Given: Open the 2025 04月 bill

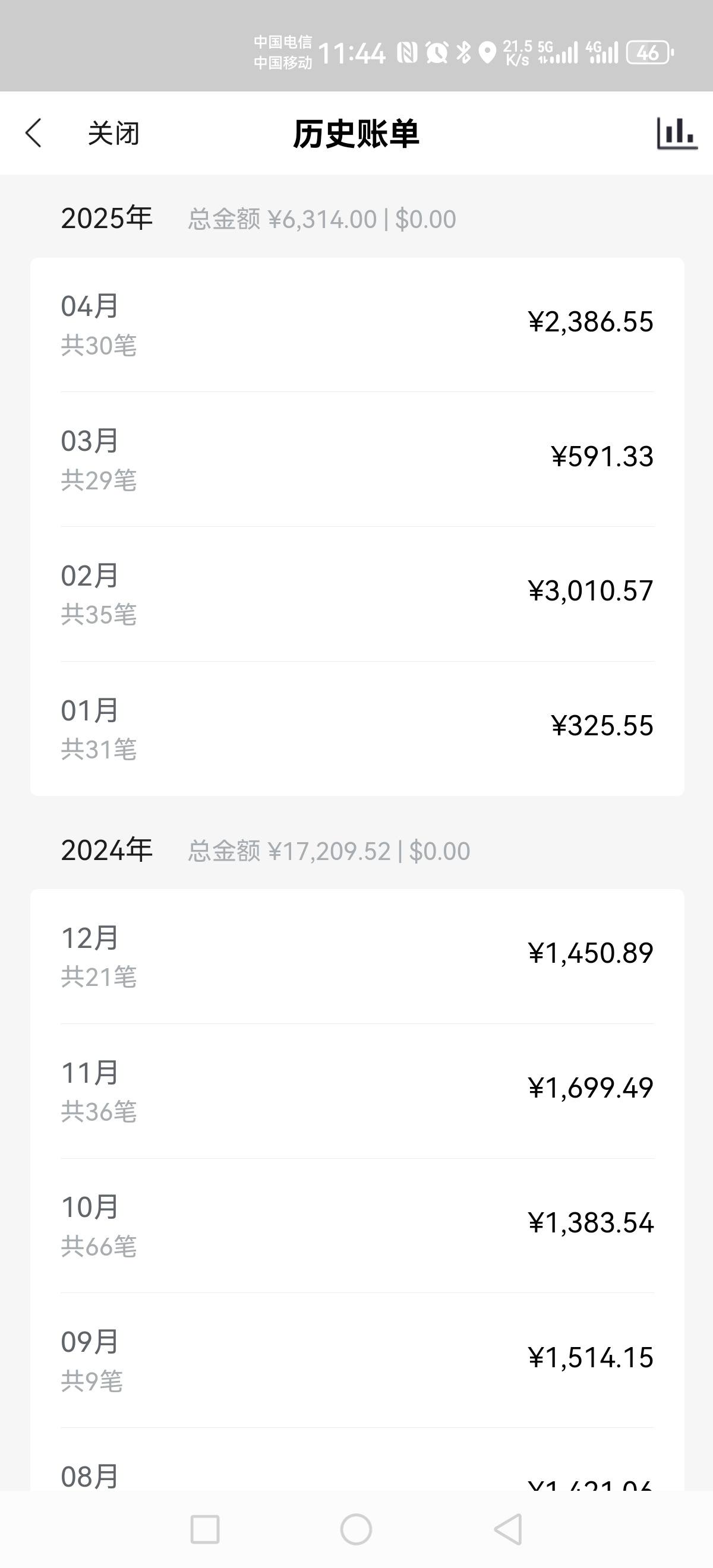Looking at the screenshot, I should 357,324.
